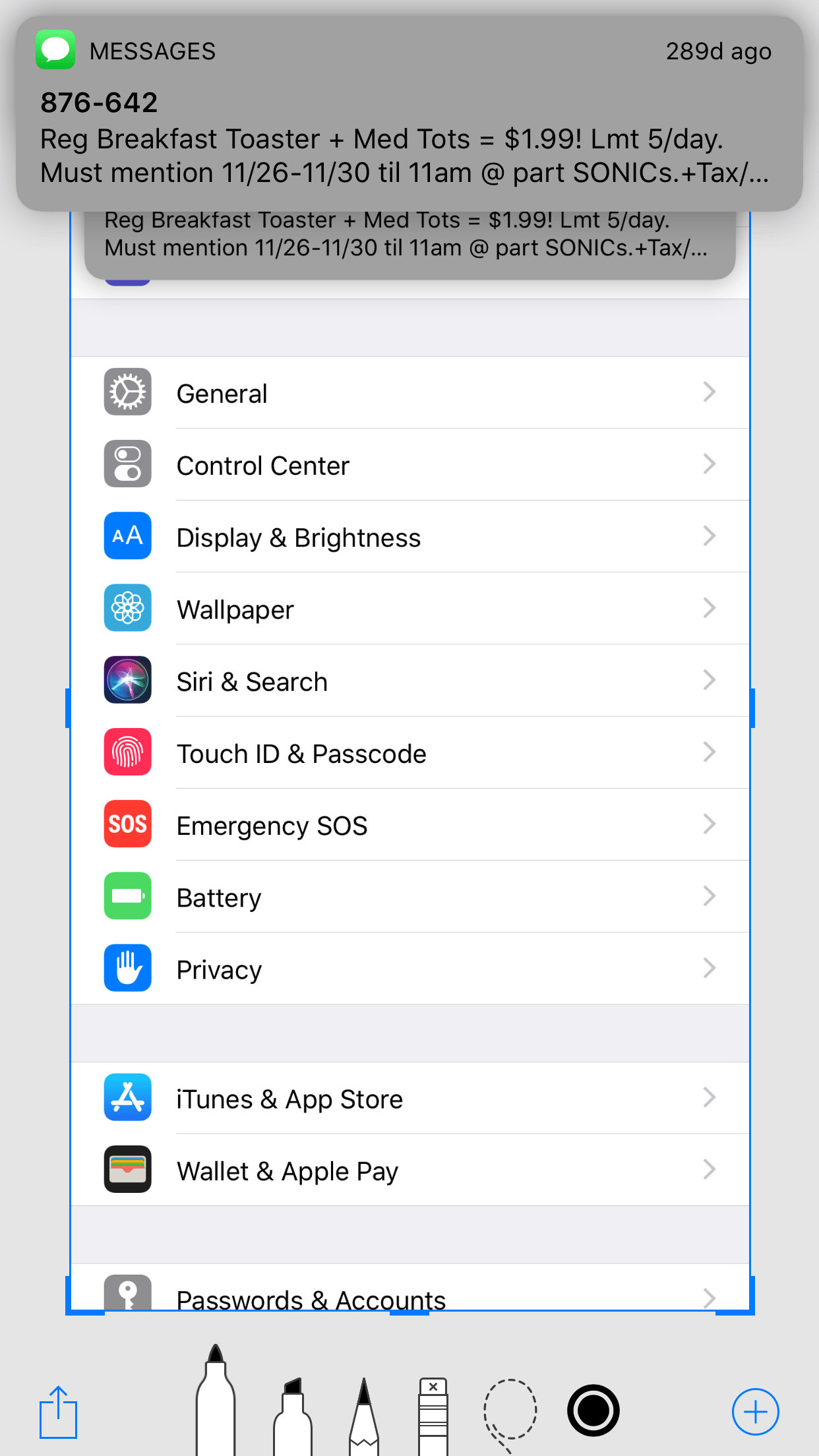Select the pen drawing tool
The height and width of the screenshot is (1456, 819).
tap(216, 1401)
